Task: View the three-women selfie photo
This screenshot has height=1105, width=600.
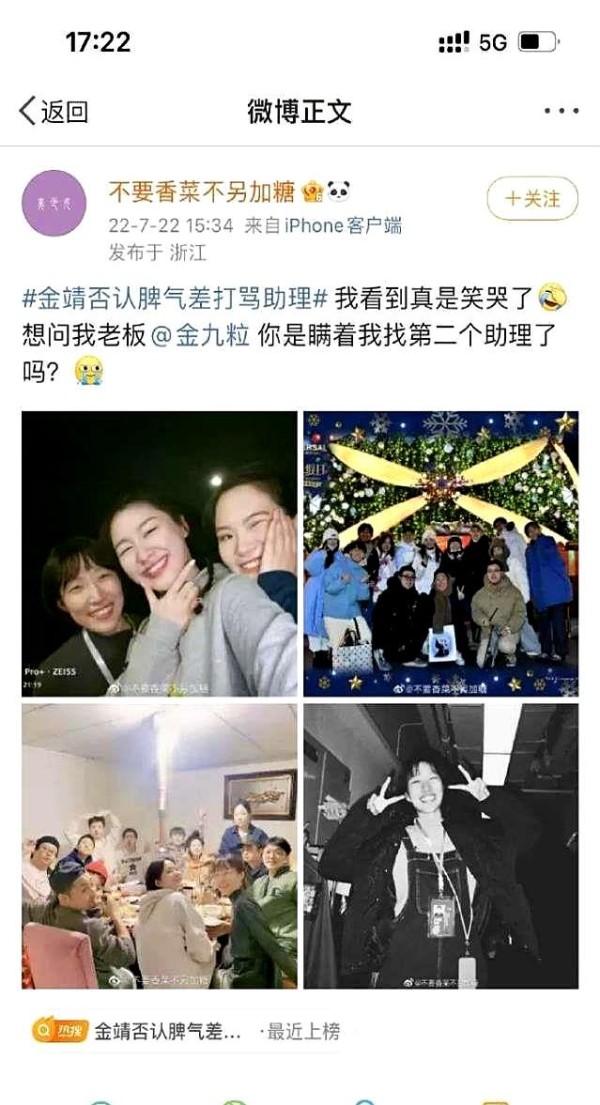Action: pyautogui.click(x=160, y=553)
